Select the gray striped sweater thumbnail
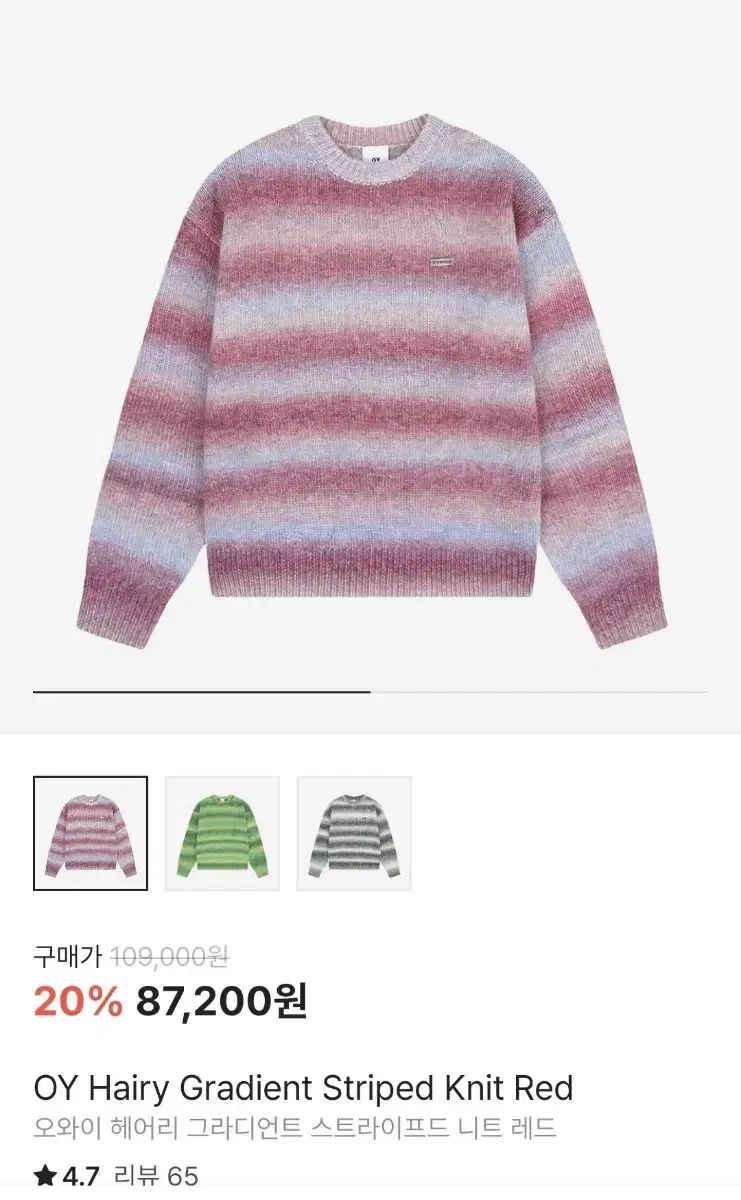Screen dimensions: 741x1200 pyautogui.click(x=354, y=833)
